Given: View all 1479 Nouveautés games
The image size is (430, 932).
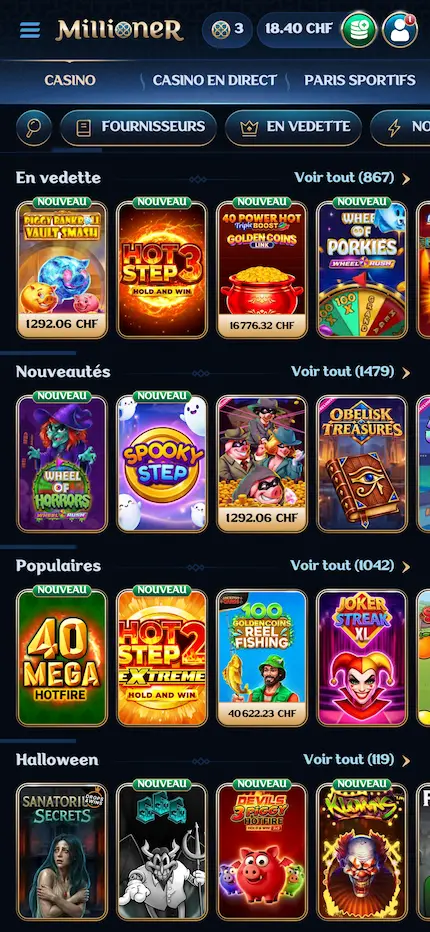Looking at the screenshot, I should click(350, 371).
